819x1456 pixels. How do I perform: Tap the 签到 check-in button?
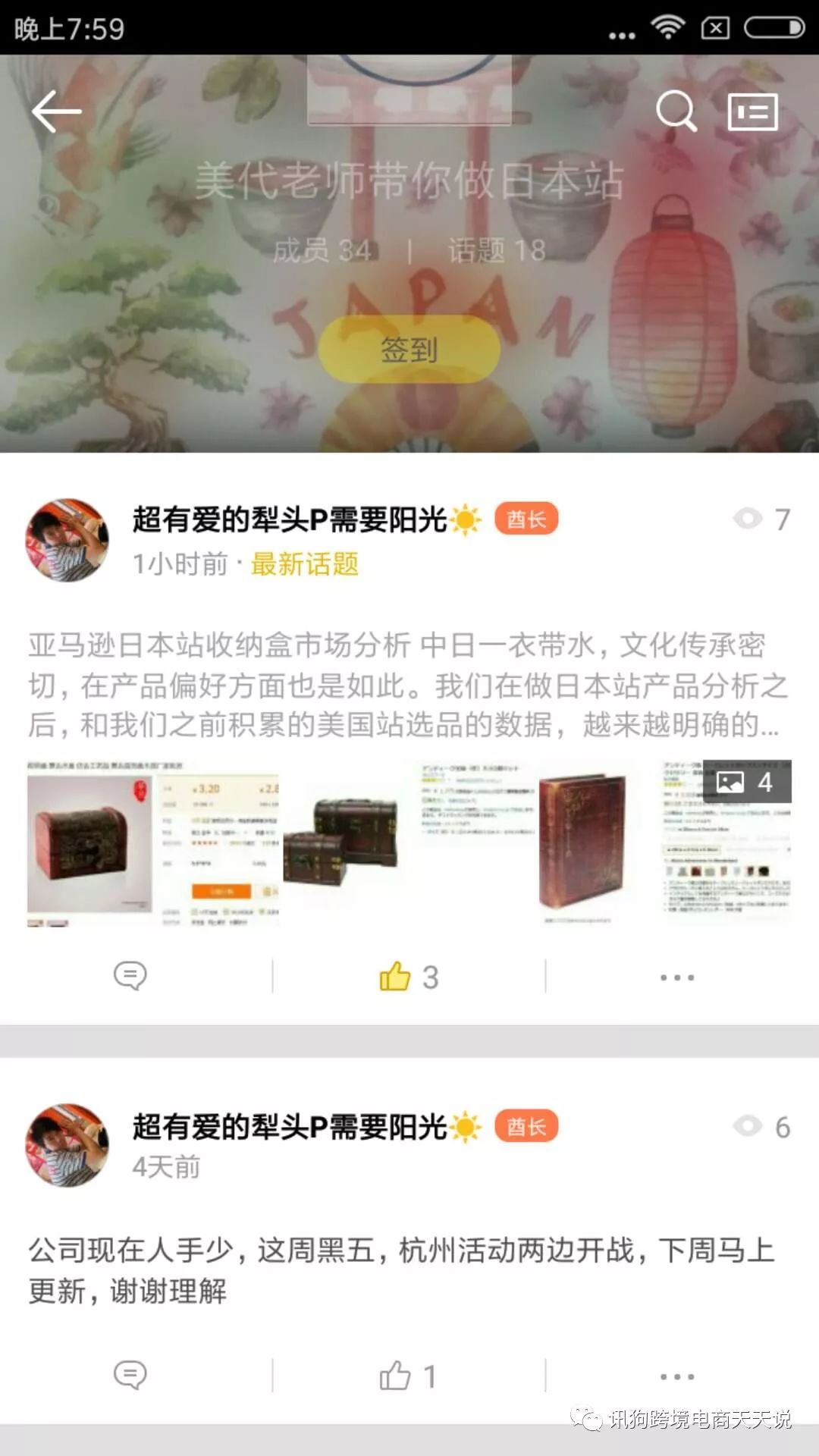(x=409, y=350)
